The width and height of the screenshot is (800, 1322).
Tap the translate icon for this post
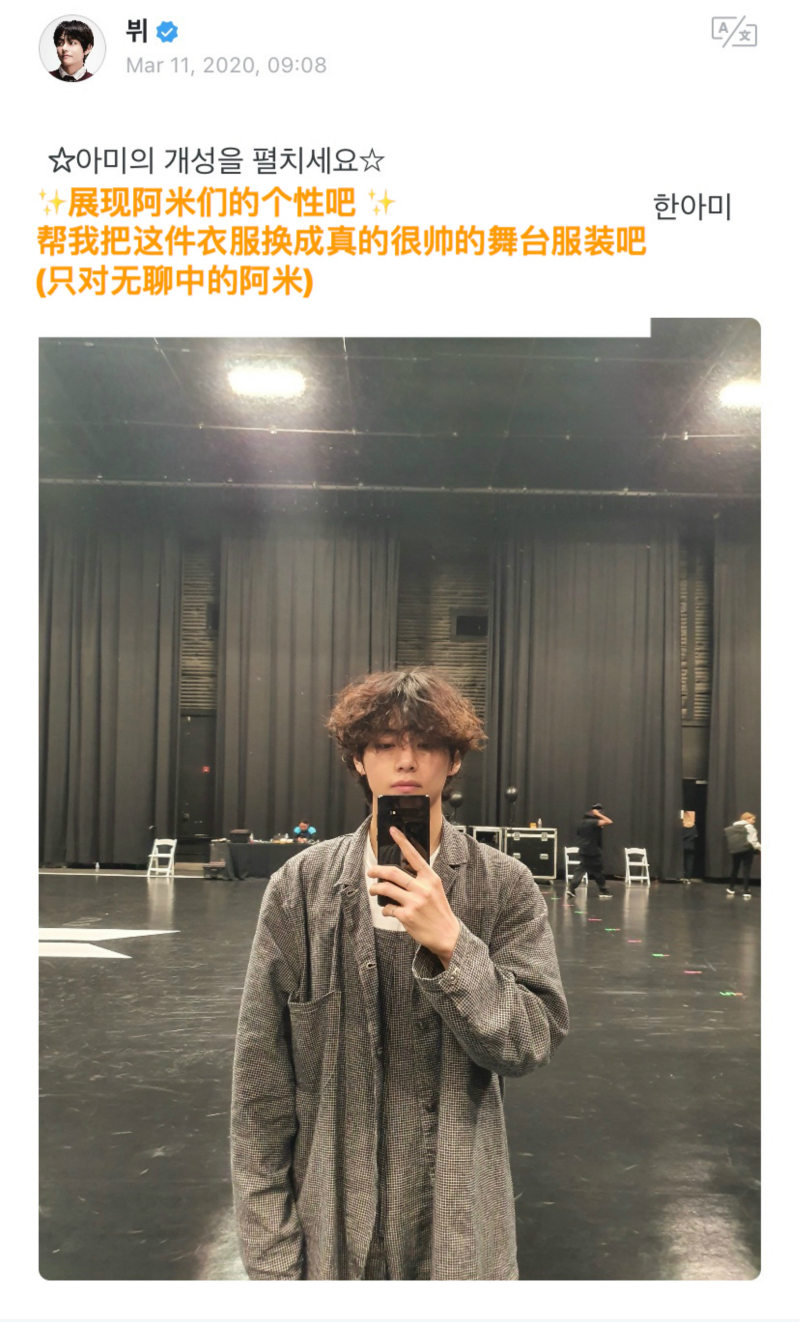[733, 32]
